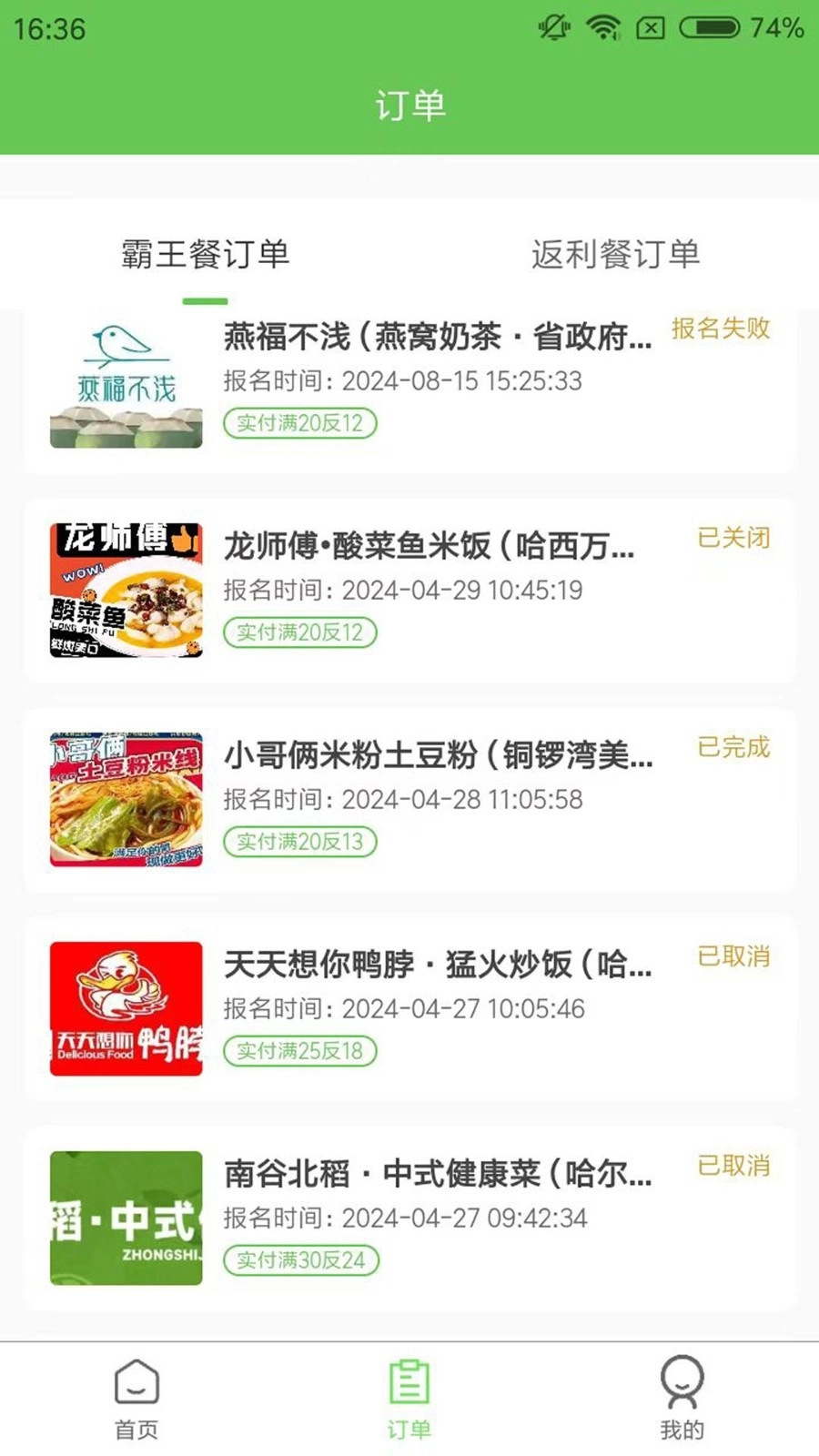Click the 报名失败 status label
This screenshot has height=1456, width=819.
tap(722, 329)
